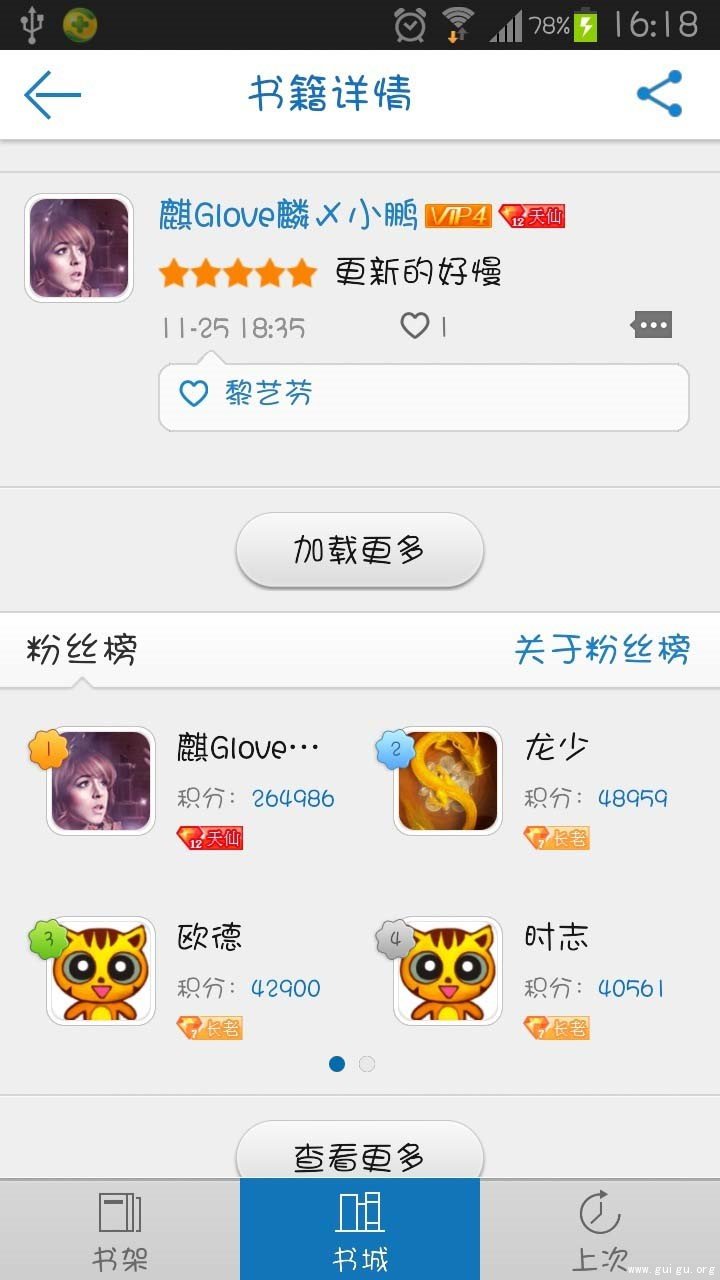This screenshot has width=720, height=1280.
Task: Open the fan profile of 欧德
Action: coord(101,971)
